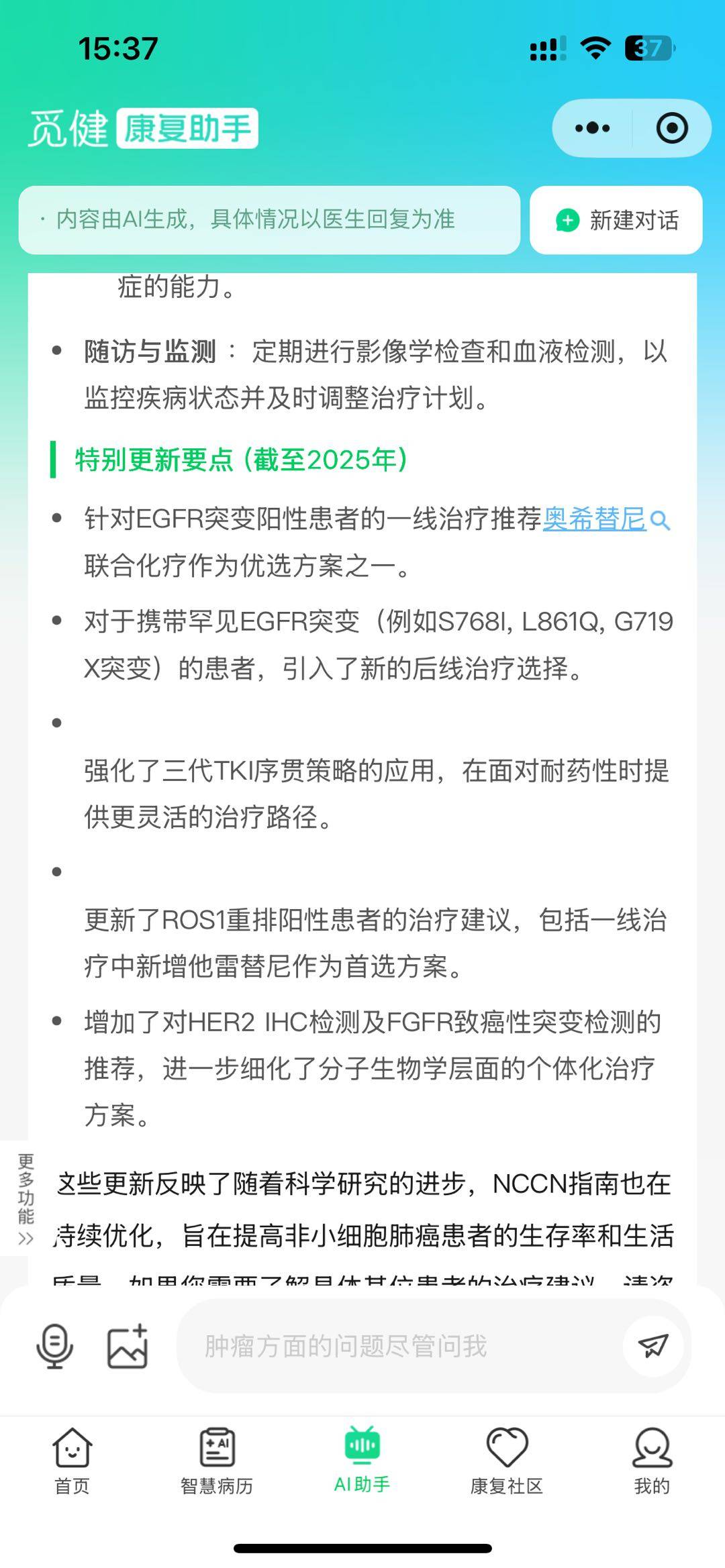The height and width of the screenshot is (1568, 725).
Task: Attach an image to the chat
Action: (x=128, y=1346)
